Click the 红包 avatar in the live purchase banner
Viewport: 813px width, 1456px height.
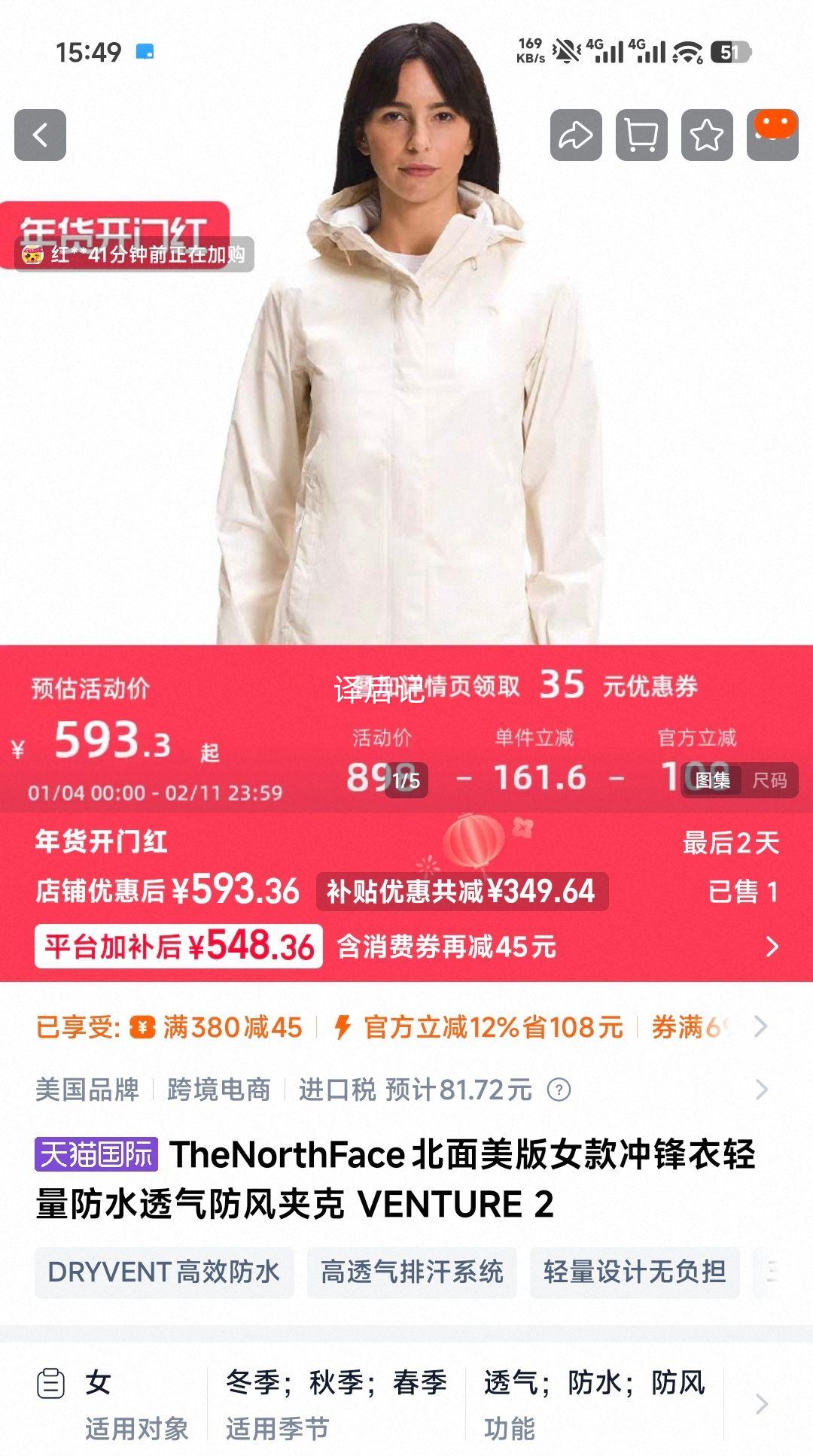[x=33, y=255]
